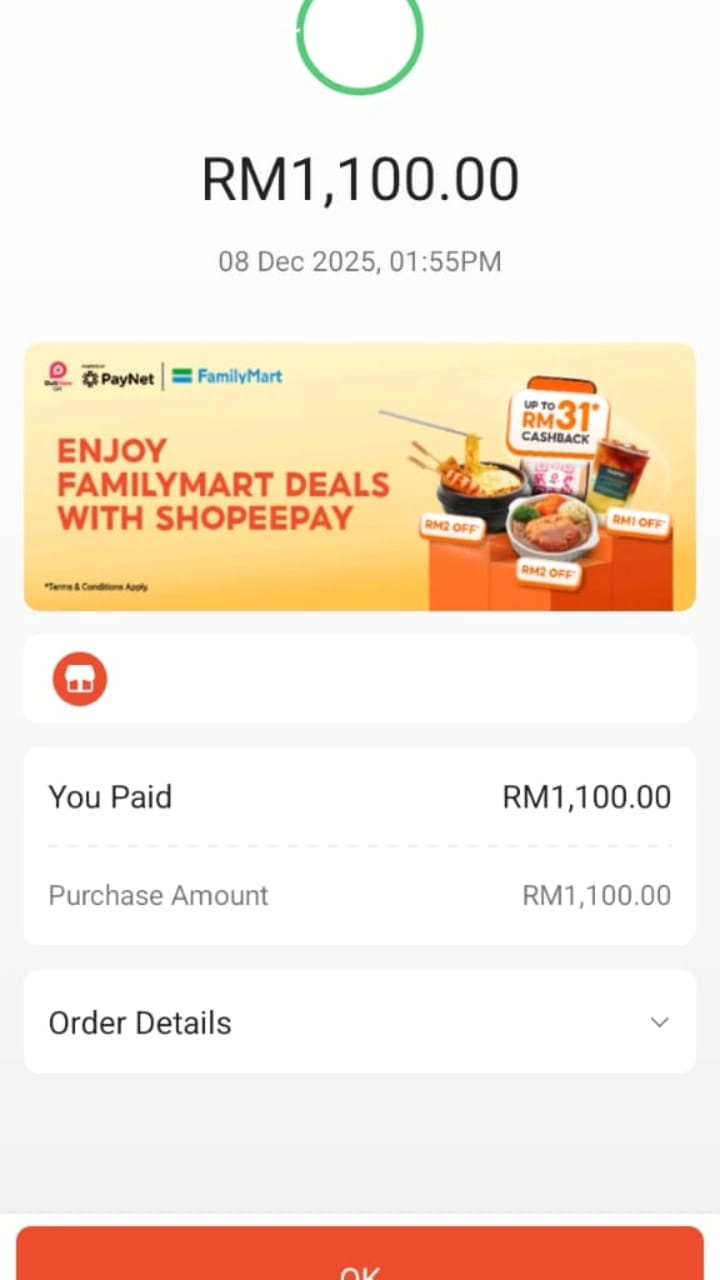This screenshot has width=720, height=1280.
Task: Open the FamilyMart ShopeePay deals banner
Action: point(360,476)
